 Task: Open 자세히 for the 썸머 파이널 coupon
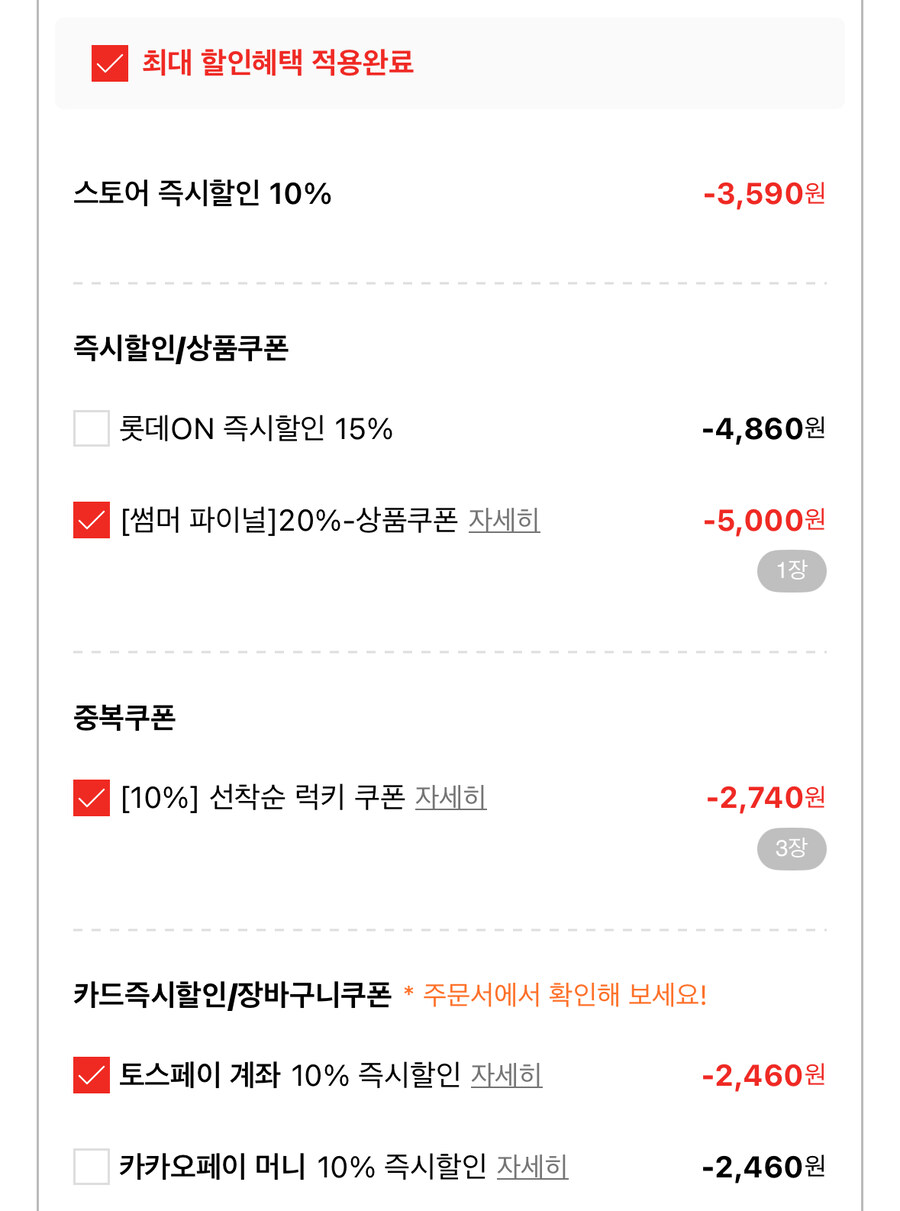point(504,521)
